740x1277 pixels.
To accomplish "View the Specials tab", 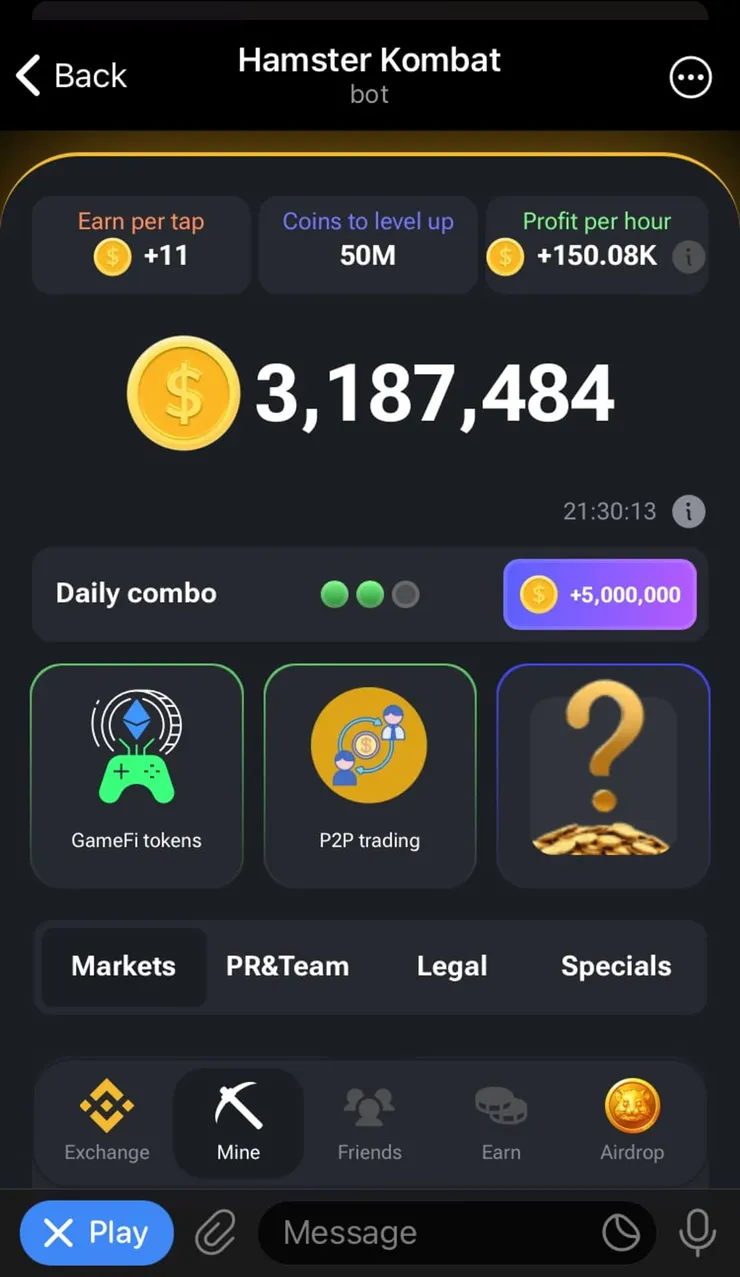I will 616,966.
